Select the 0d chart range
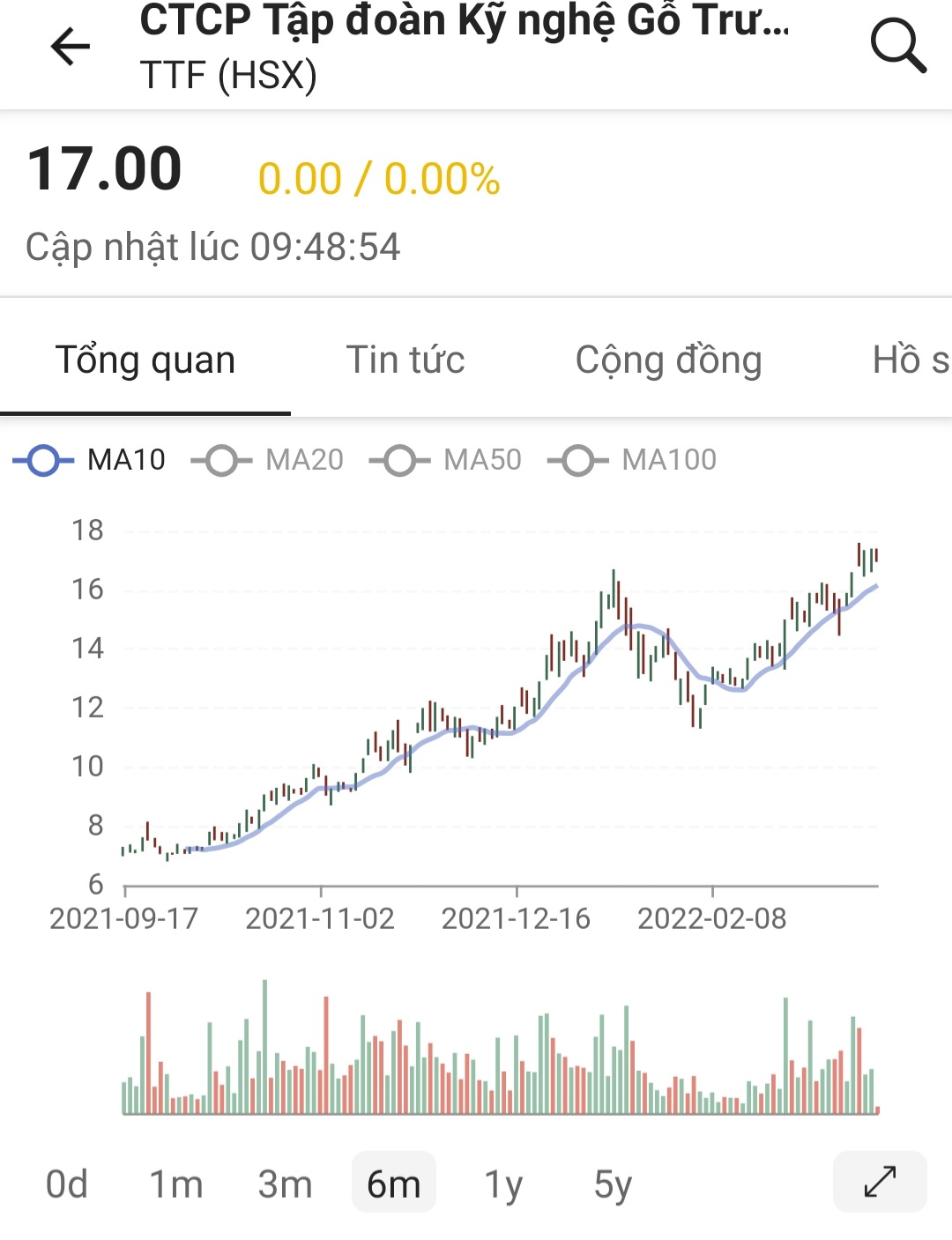 pos(67,1184)
